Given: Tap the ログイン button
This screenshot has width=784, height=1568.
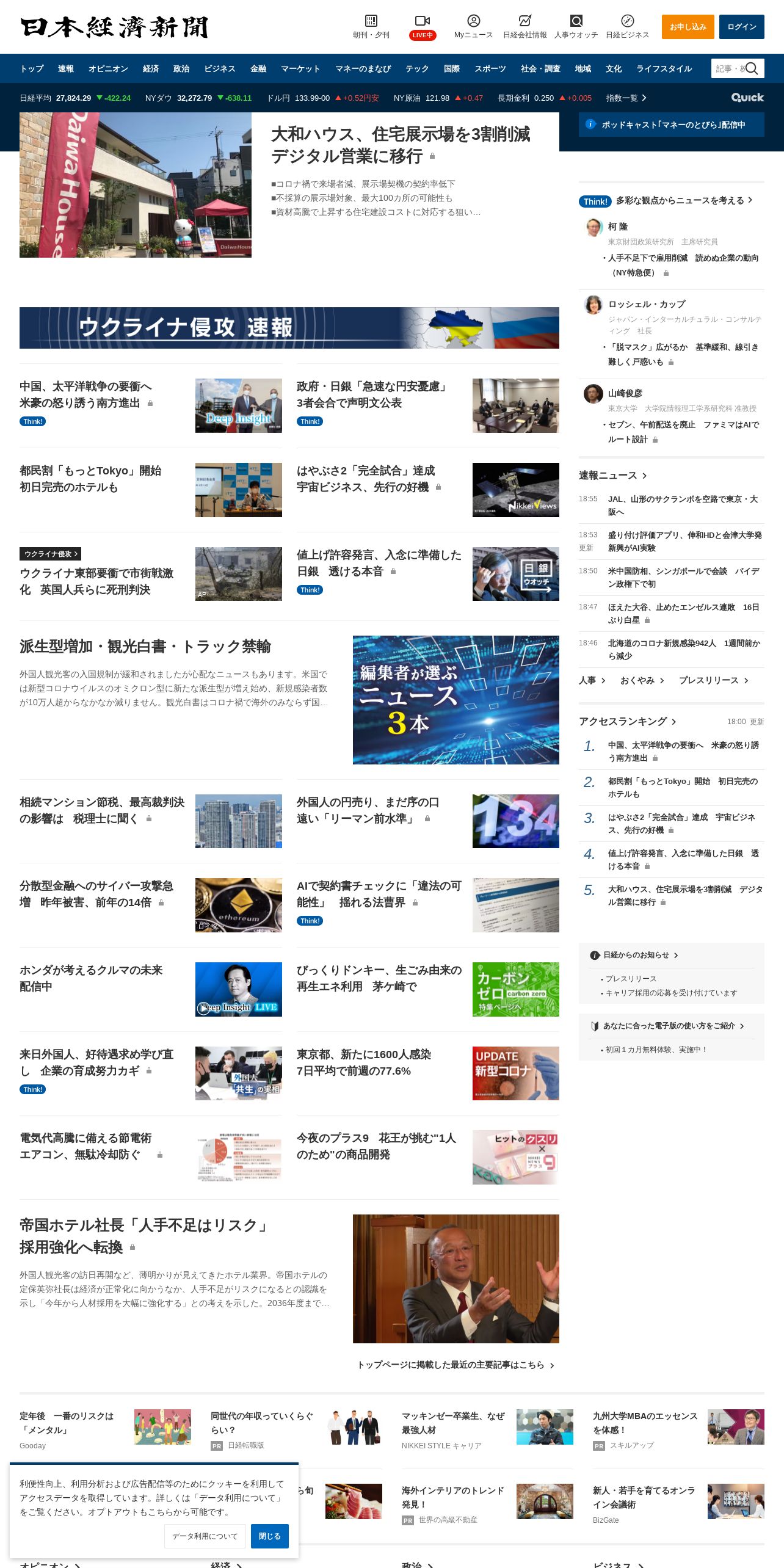Looking at the screenshot, I should (x=741, y=27).
